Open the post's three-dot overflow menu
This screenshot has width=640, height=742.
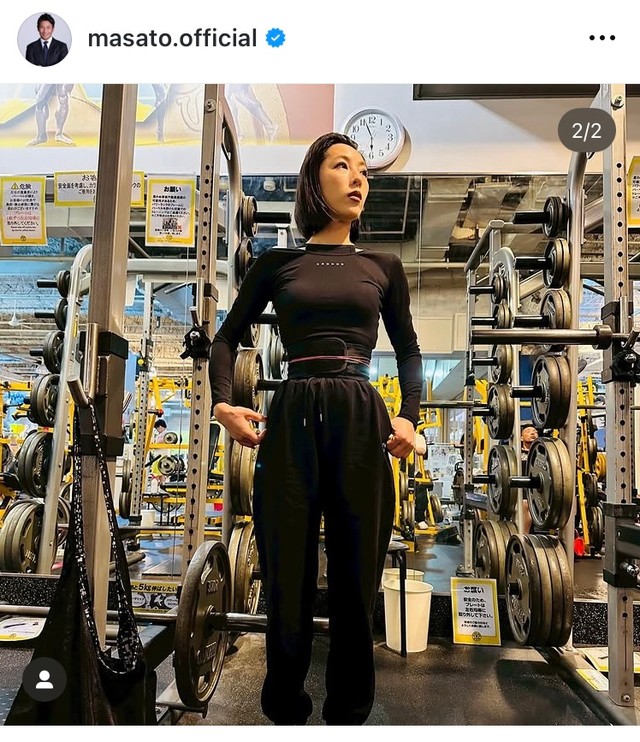[x=602, y=39]
